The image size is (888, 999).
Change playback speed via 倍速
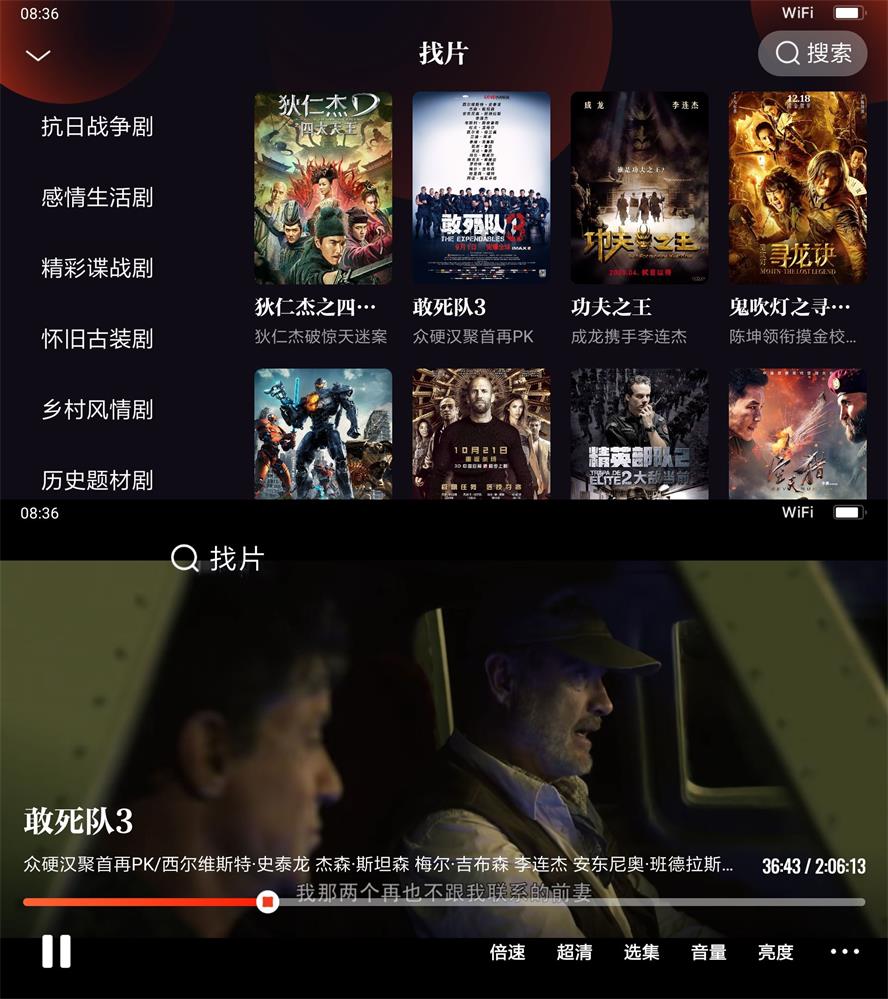[507, 953]
